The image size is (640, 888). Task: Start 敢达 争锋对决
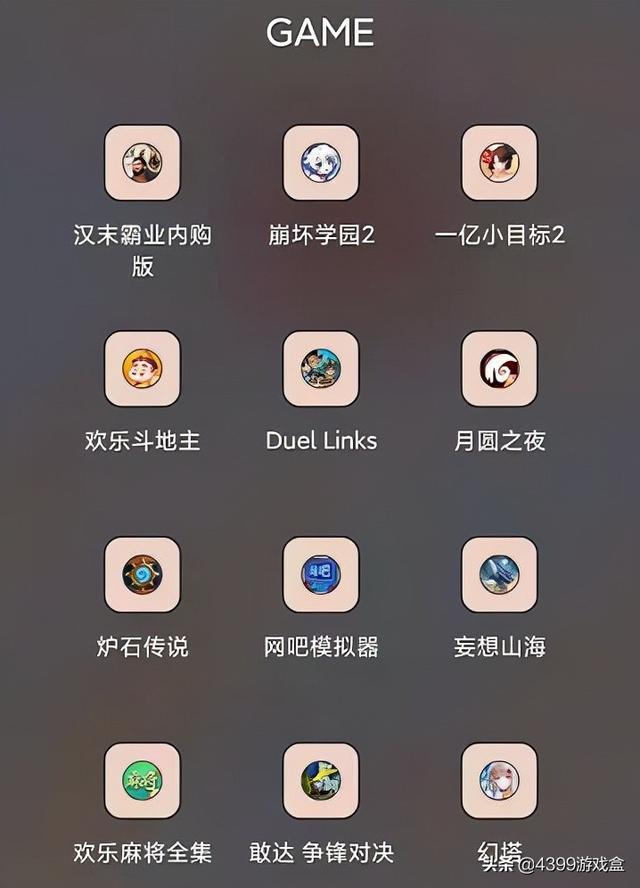[x=320, y=781]
